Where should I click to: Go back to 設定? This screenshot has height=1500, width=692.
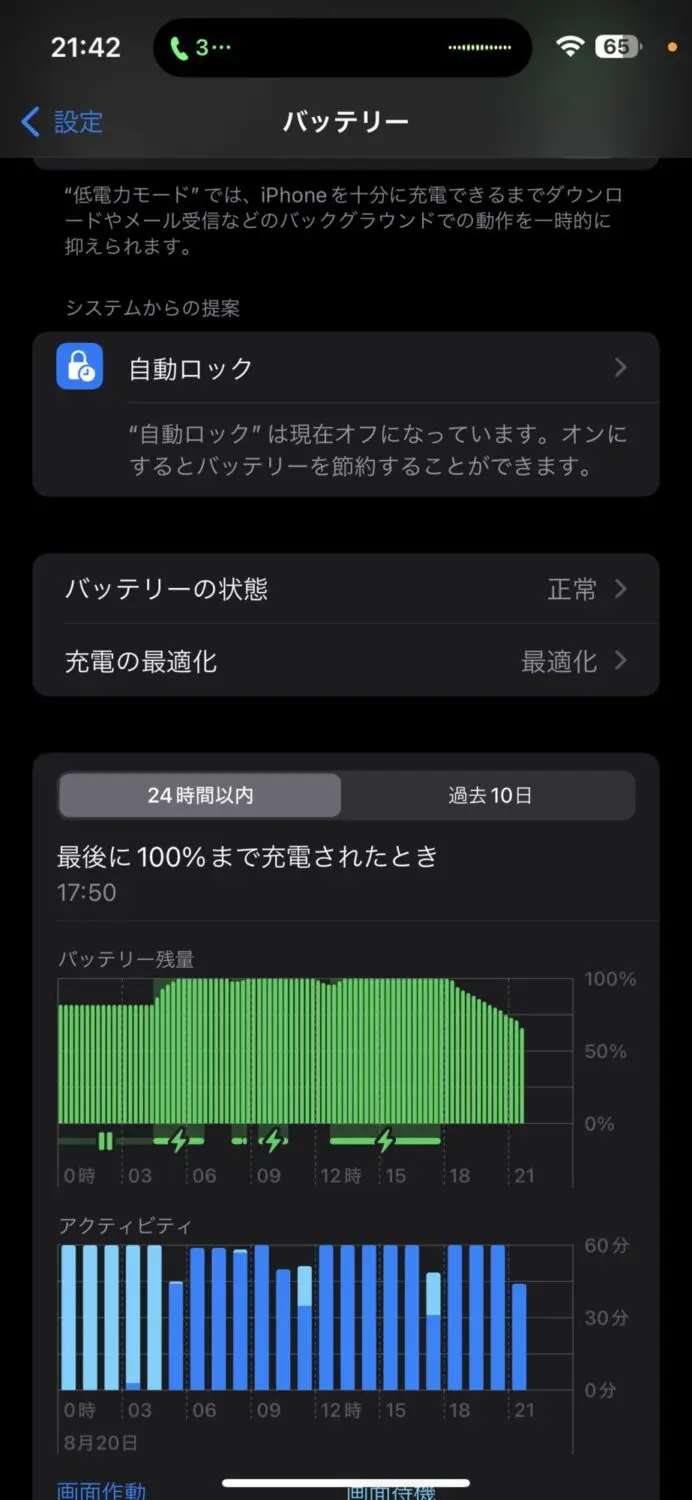click(62, 122)
